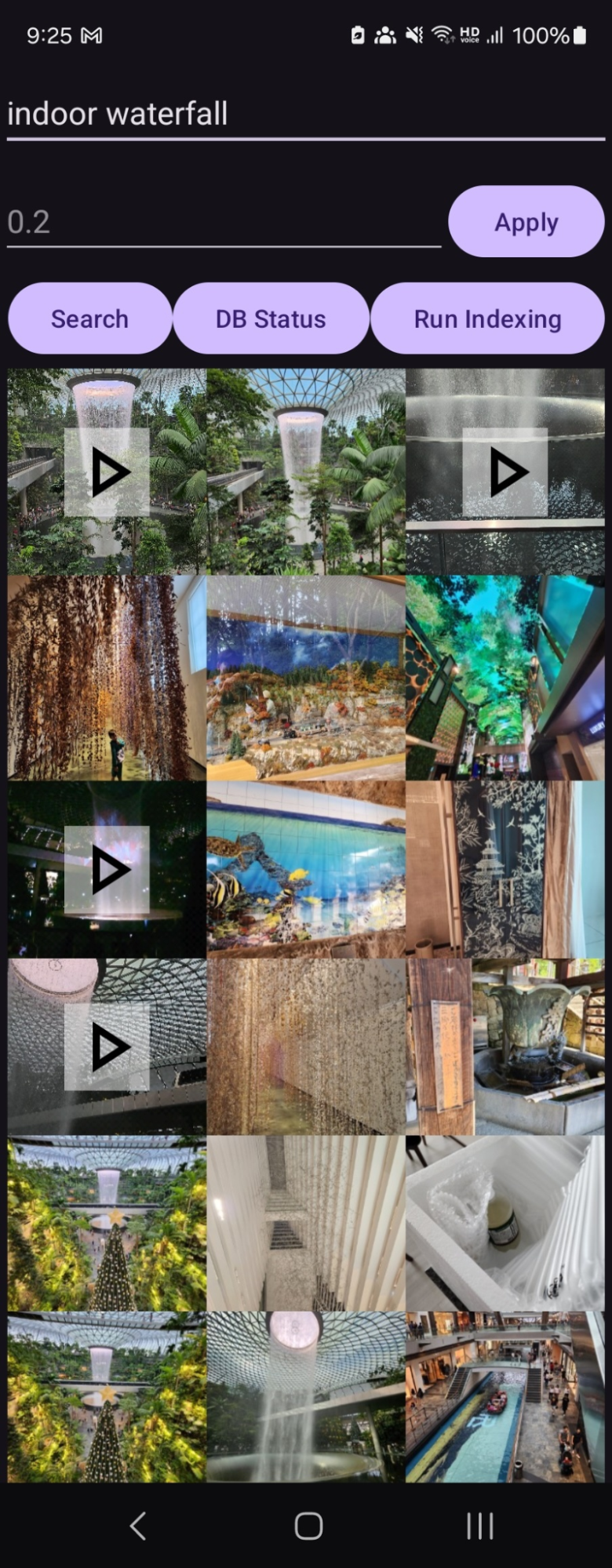The width and height of the screenshot is (612, 1568).
Task: Tap the Gmail notification icon in status bar
Action: point(89,35)
